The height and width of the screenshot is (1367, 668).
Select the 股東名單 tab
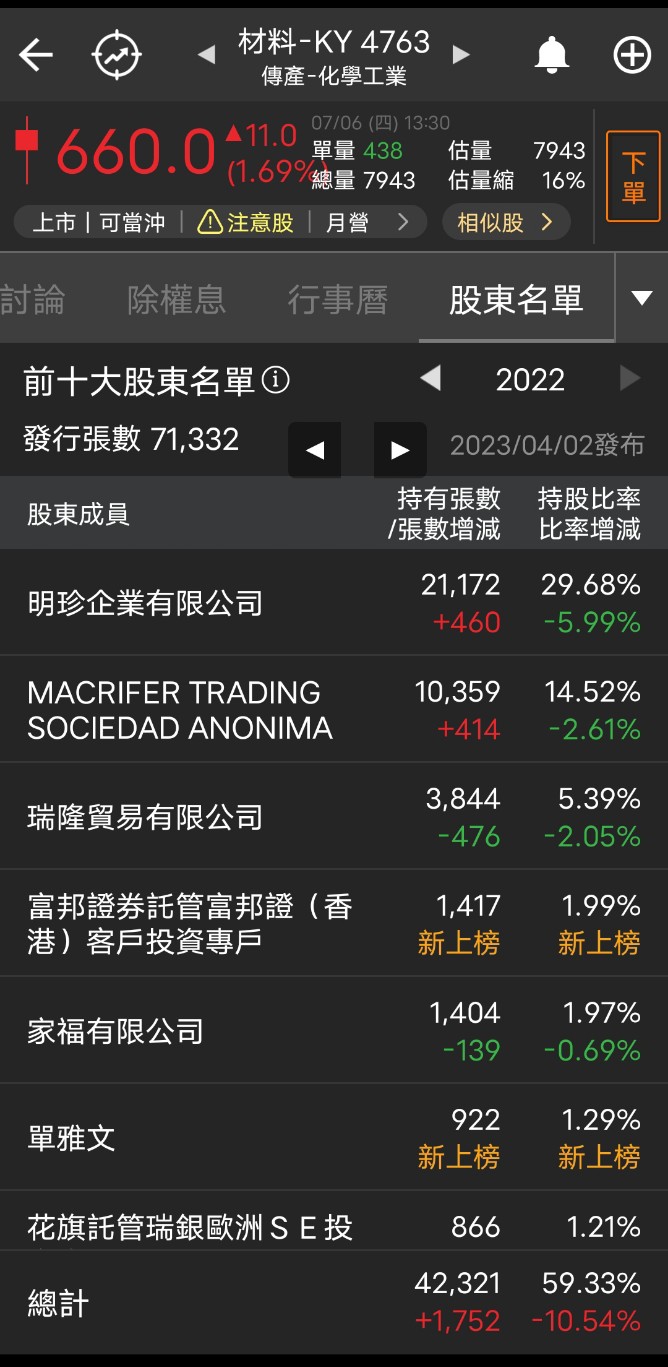point(515,300)
